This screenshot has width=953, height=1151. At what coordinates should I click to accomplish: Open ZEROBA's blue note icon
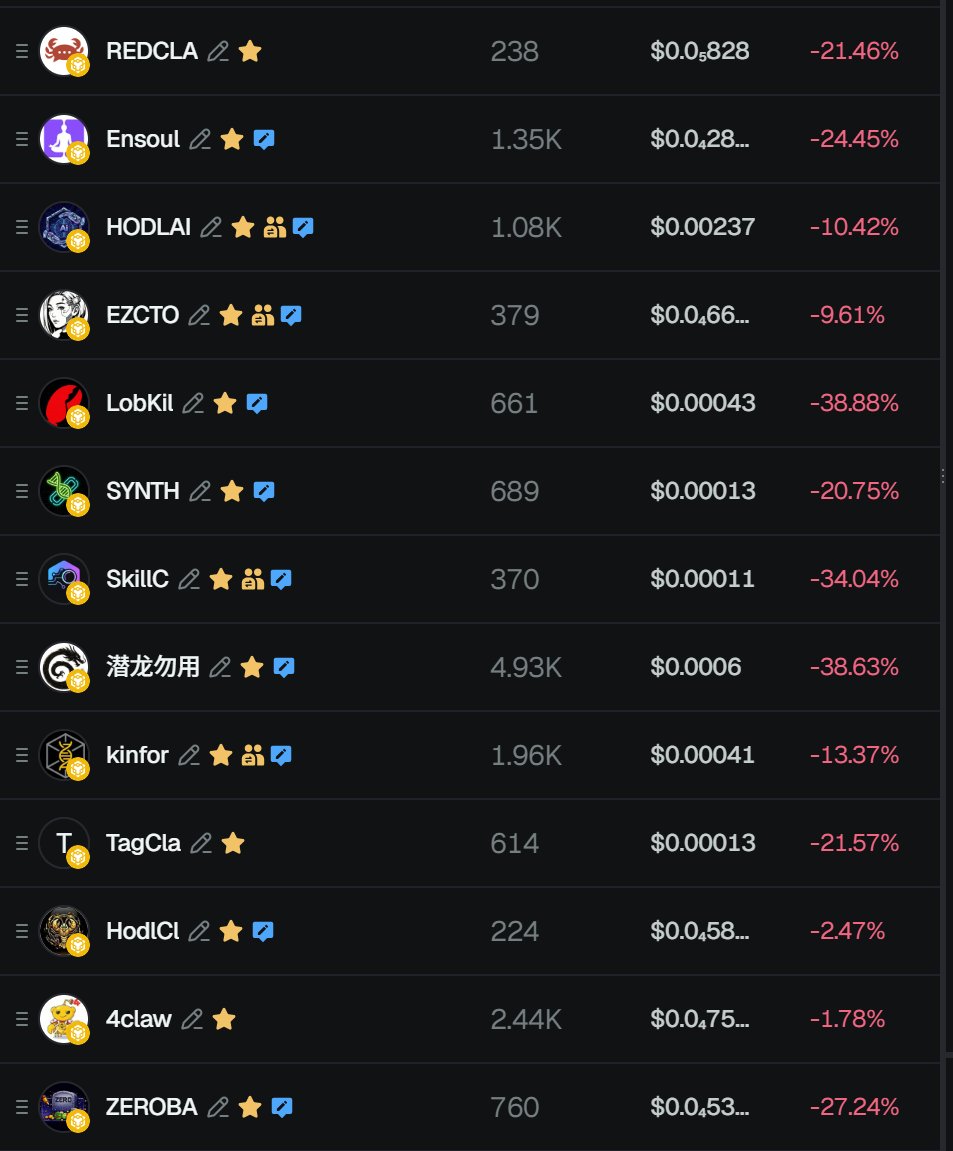[x=282, y=1108]
